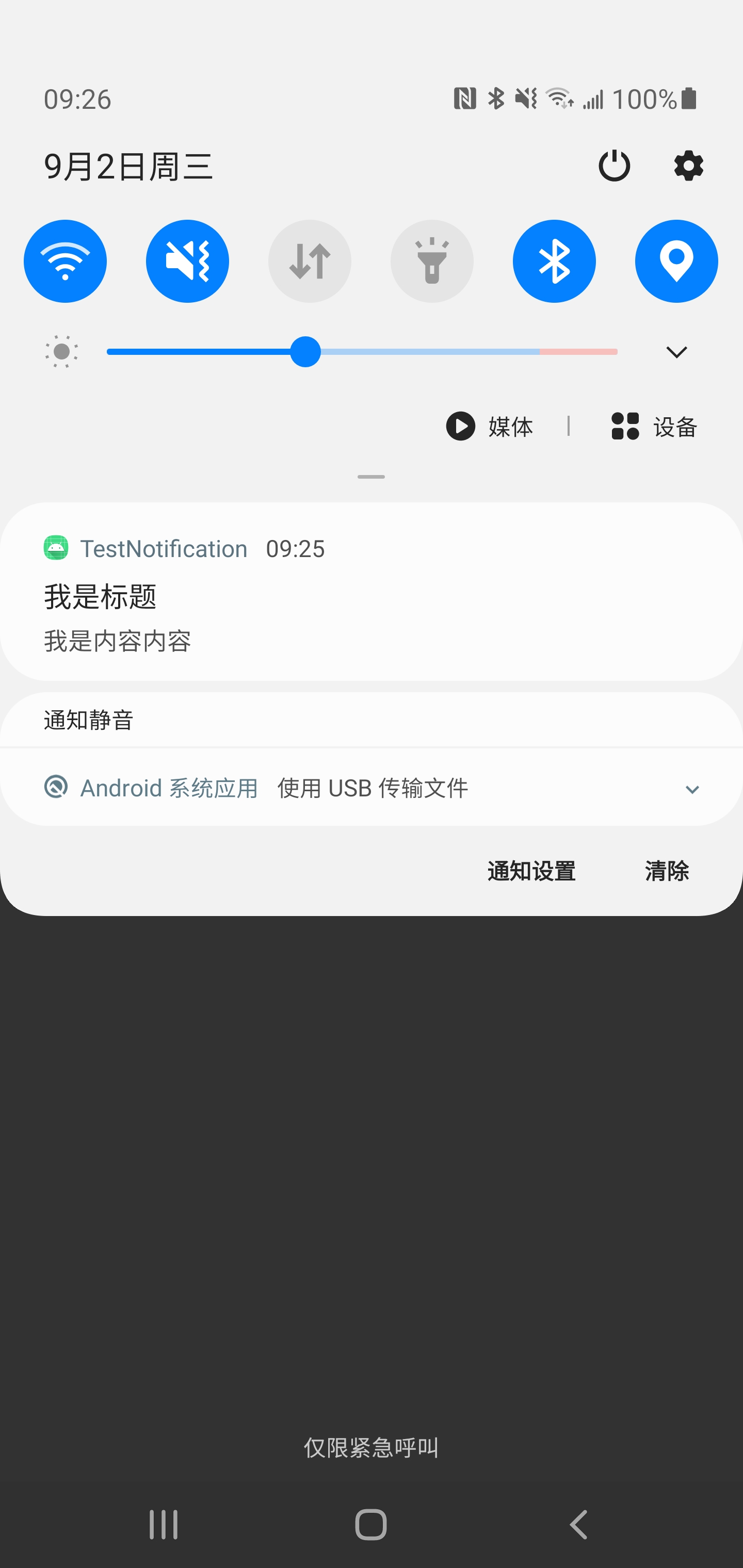Open 通知设置 notification settings

[530, 871]
